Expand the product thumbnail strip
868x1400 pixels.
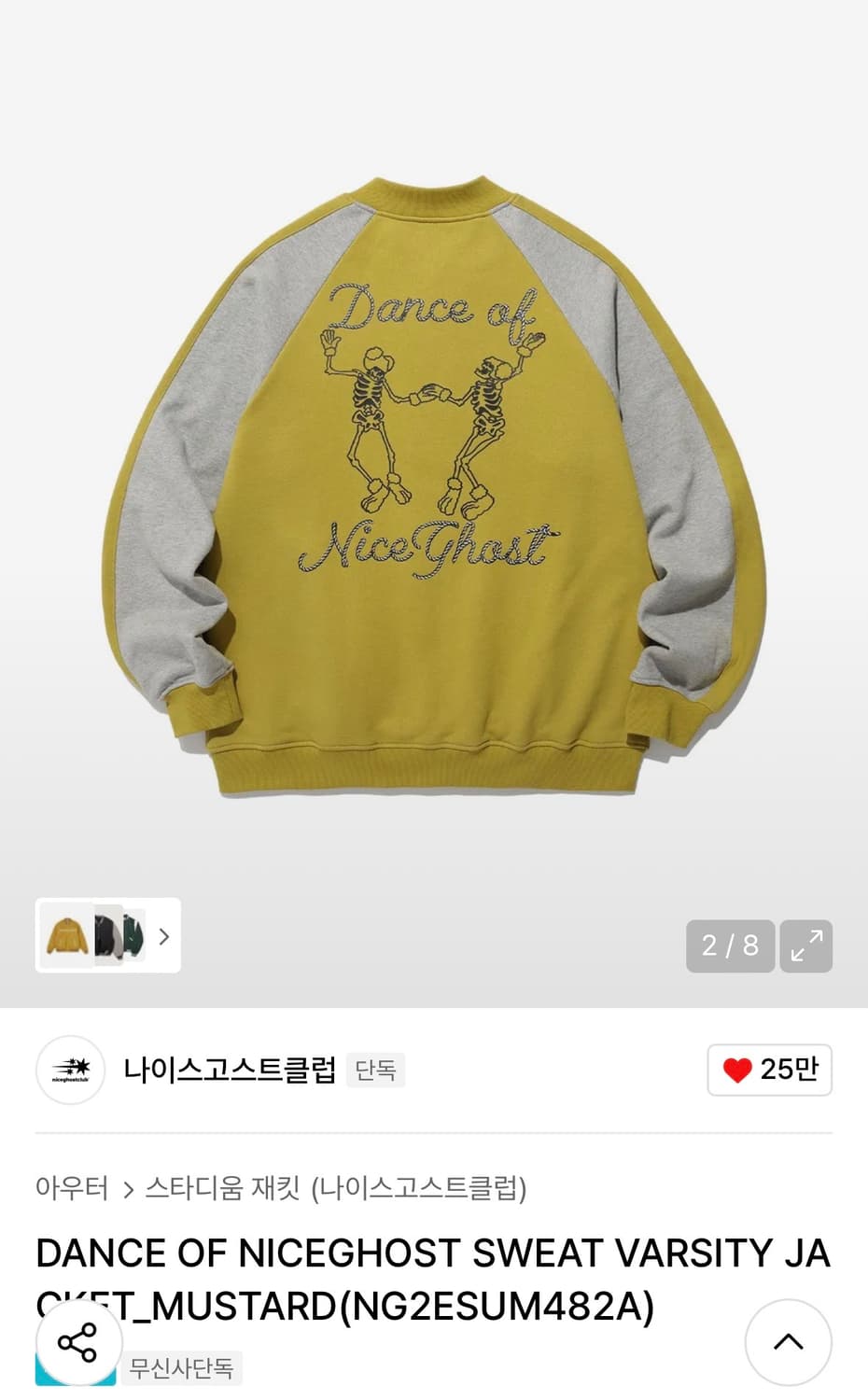click(107, 935)
